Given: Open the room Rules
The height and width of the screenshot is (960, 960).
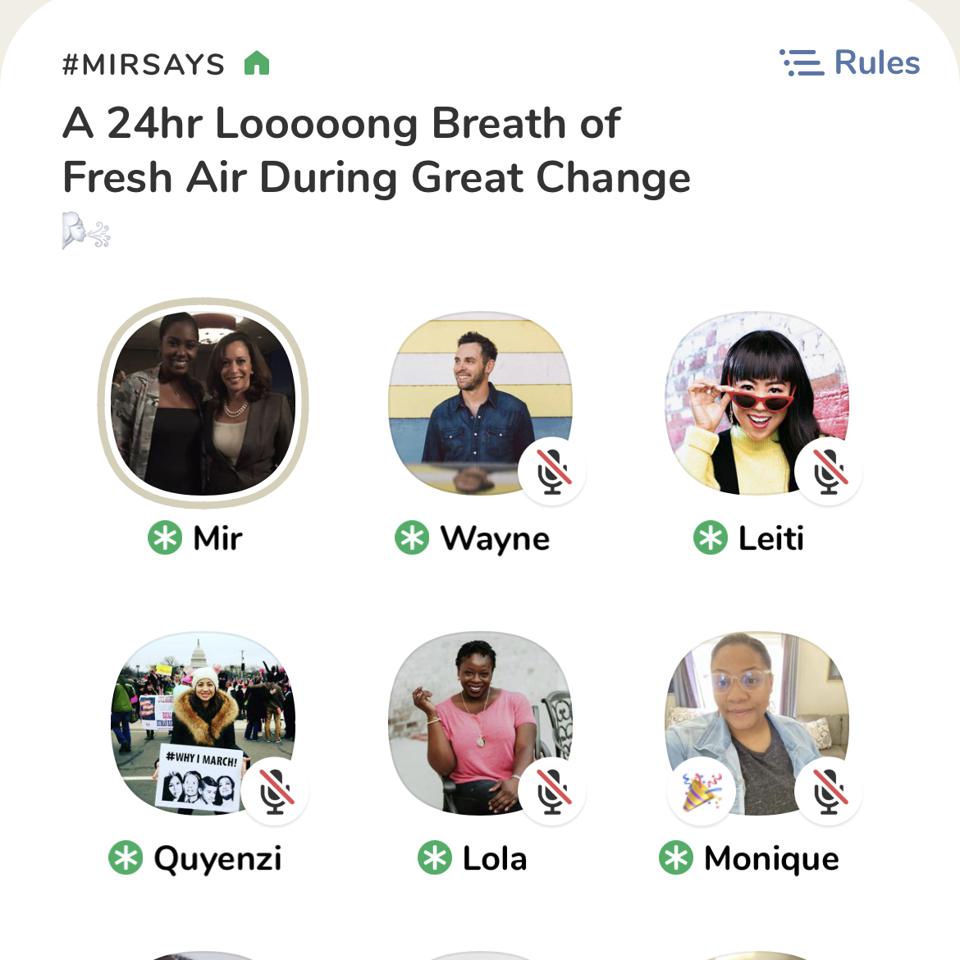Looking at the screenshot, I should (850, 63).
